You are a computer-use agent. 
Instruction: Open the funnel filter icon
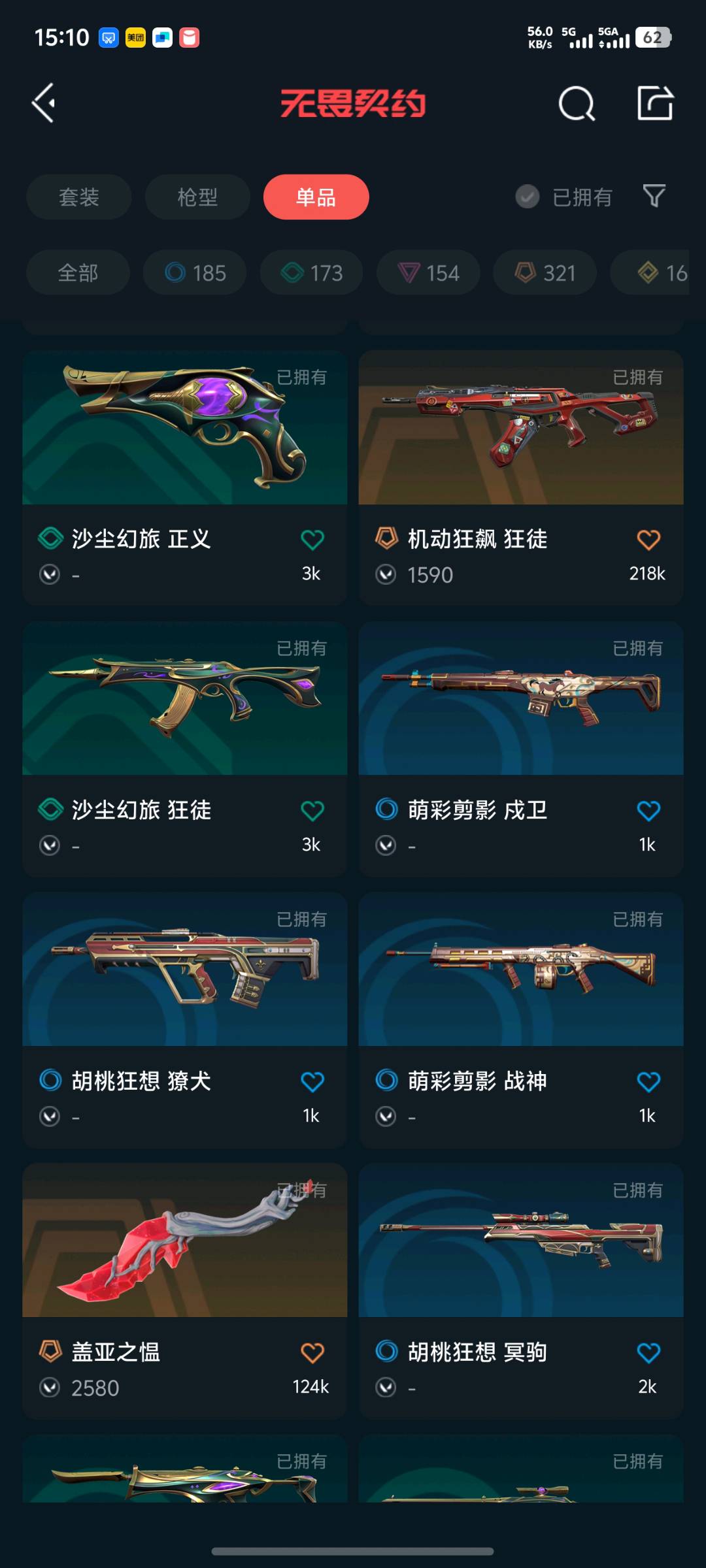tap(654, 195)
